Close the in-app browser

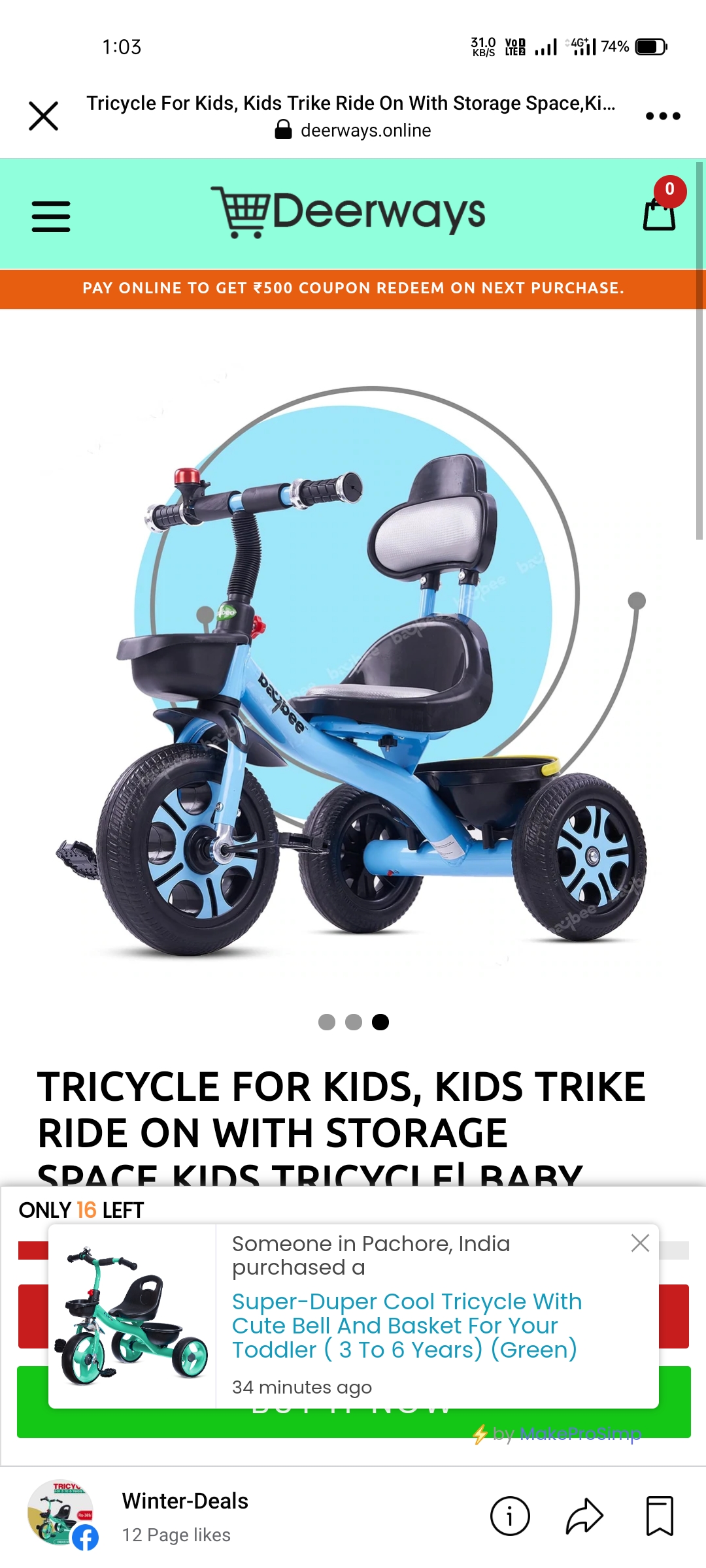[44, 116]
